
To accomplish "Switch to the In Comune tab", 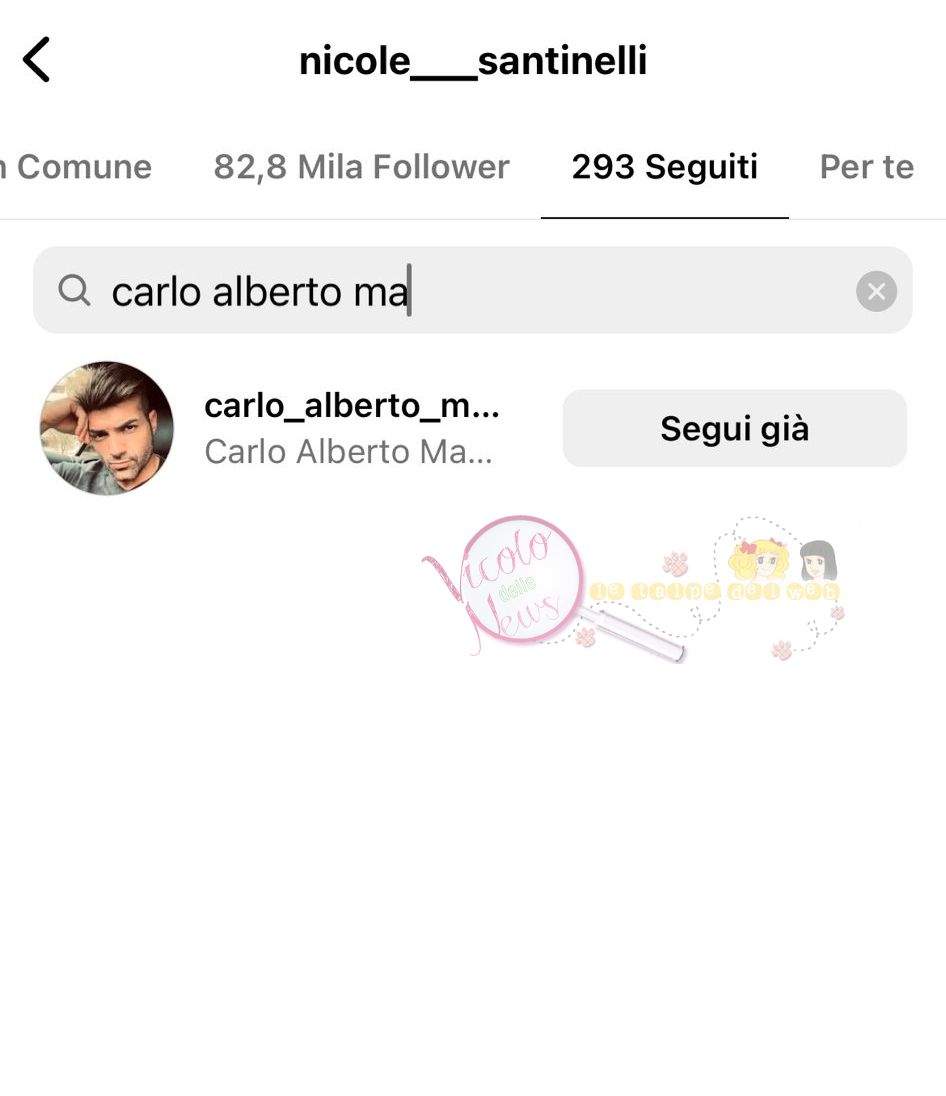I will coord(78,167).
